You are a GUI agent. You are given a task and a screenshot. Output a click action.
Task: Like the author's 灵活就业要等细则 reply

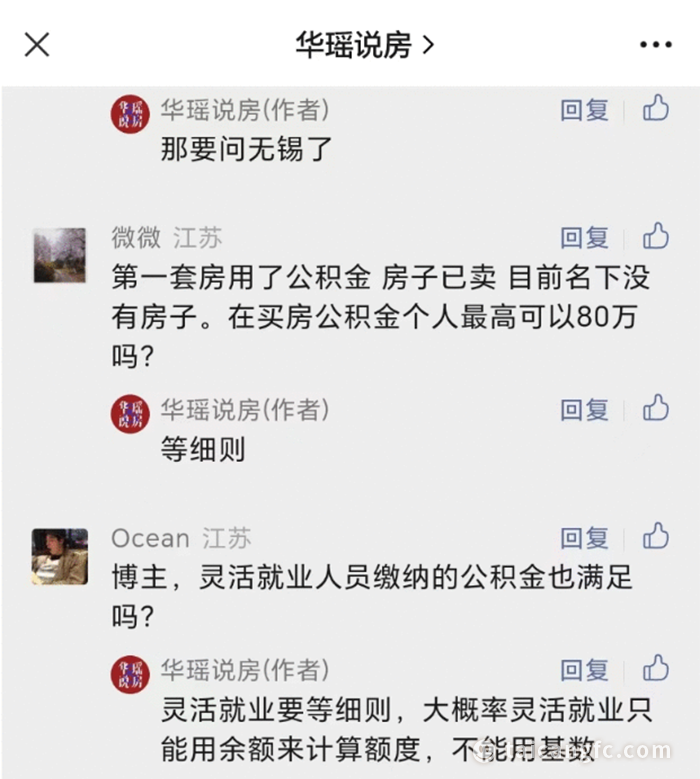point(656,668)
